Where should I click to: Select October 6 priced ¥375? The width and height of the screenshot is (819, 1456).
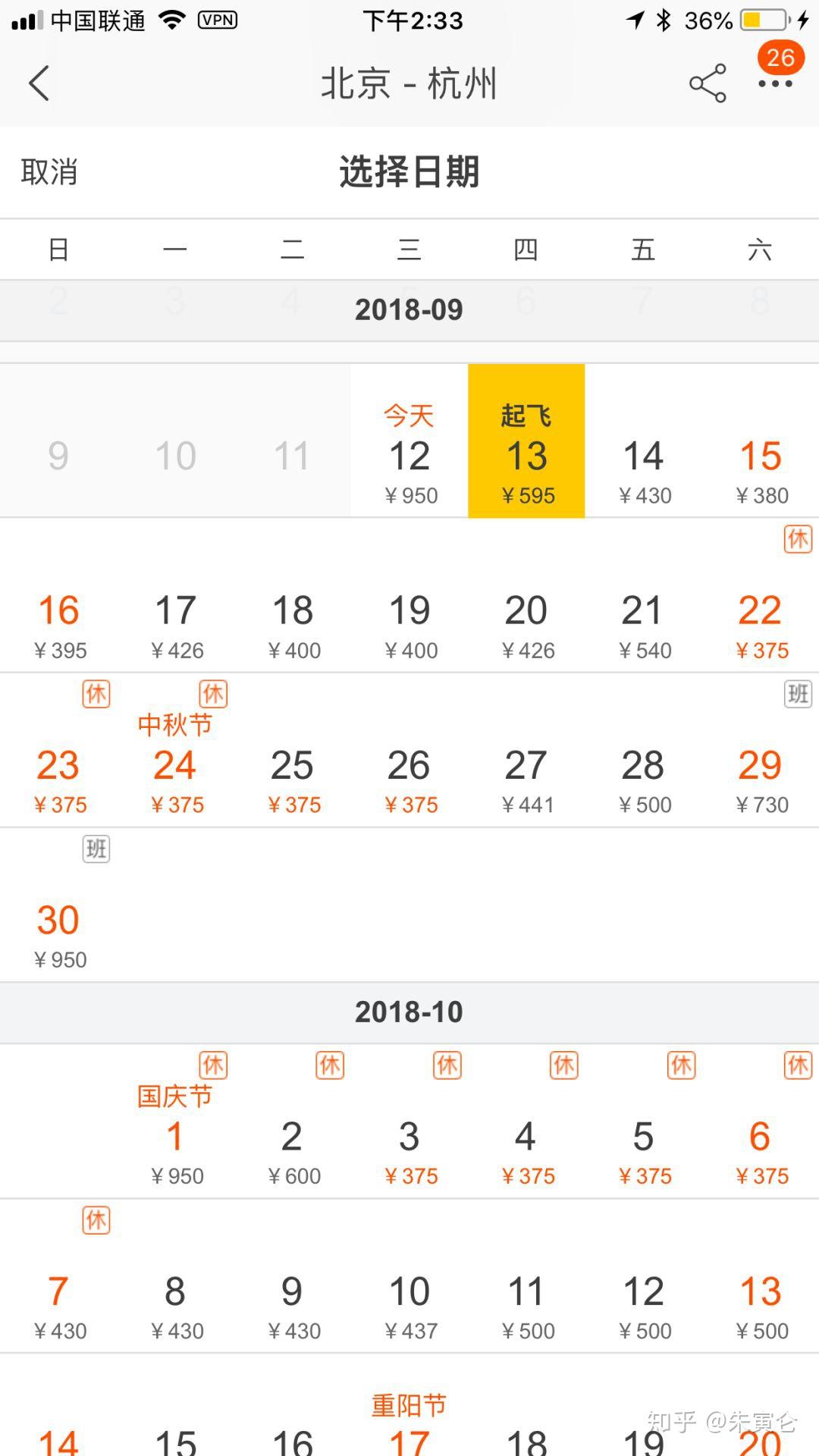pos(760,1145)
